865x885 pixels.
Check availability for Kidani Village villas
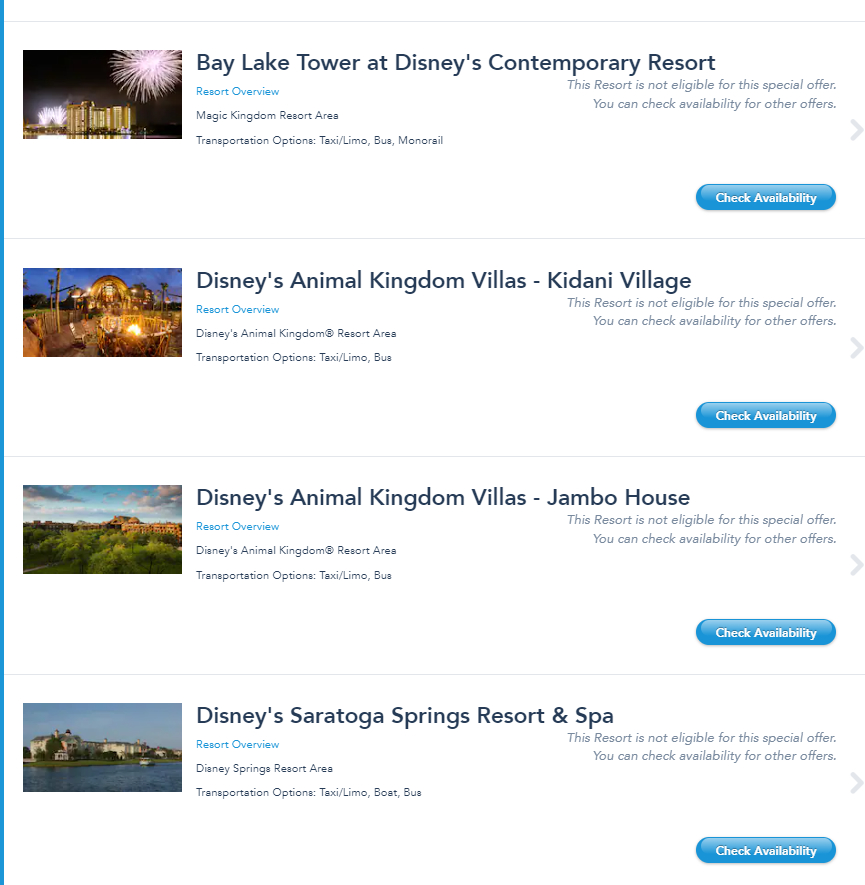click(765, 416)
